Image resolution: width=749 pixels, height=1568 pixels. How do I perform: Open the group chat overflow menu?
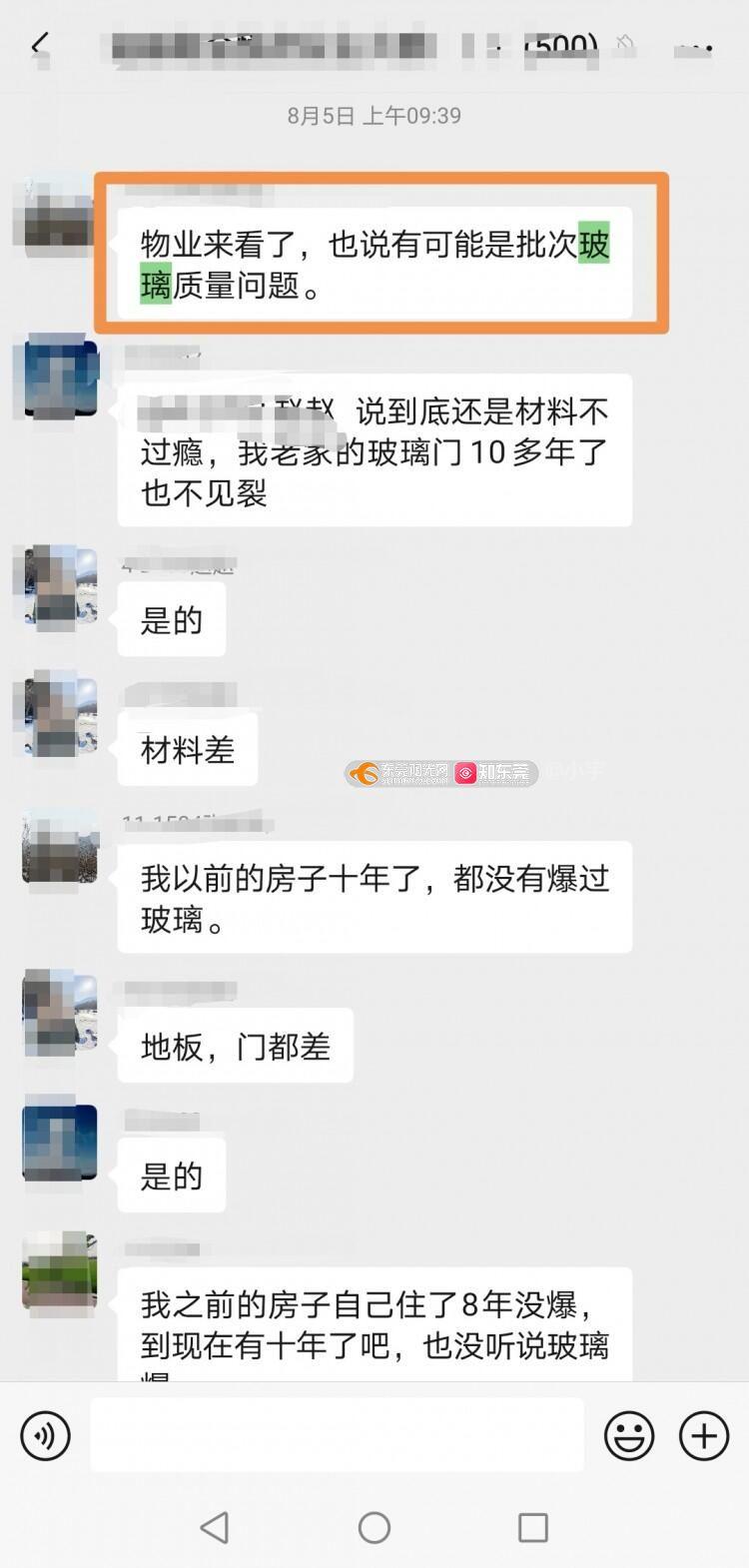(693, 47)
